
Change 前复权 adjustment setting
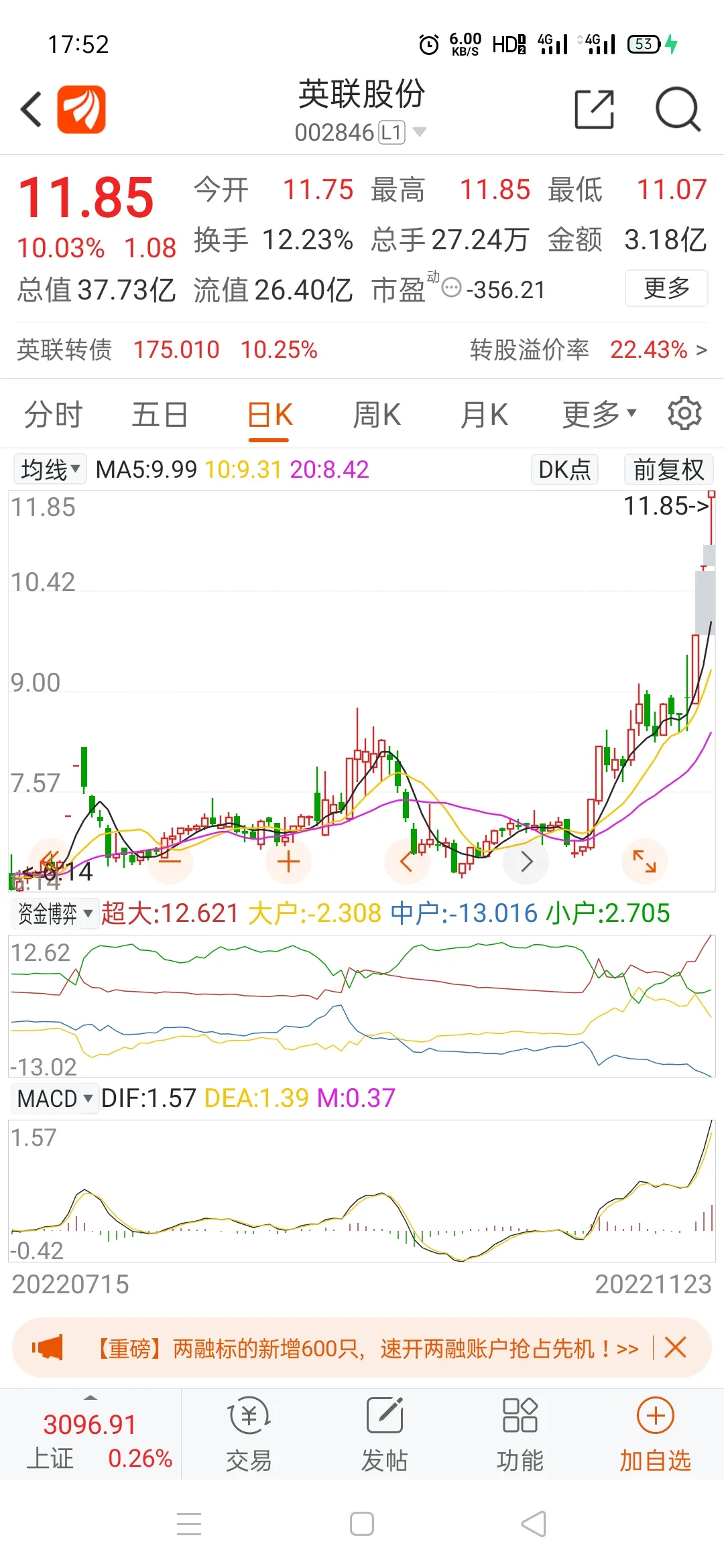pos(668,469)
